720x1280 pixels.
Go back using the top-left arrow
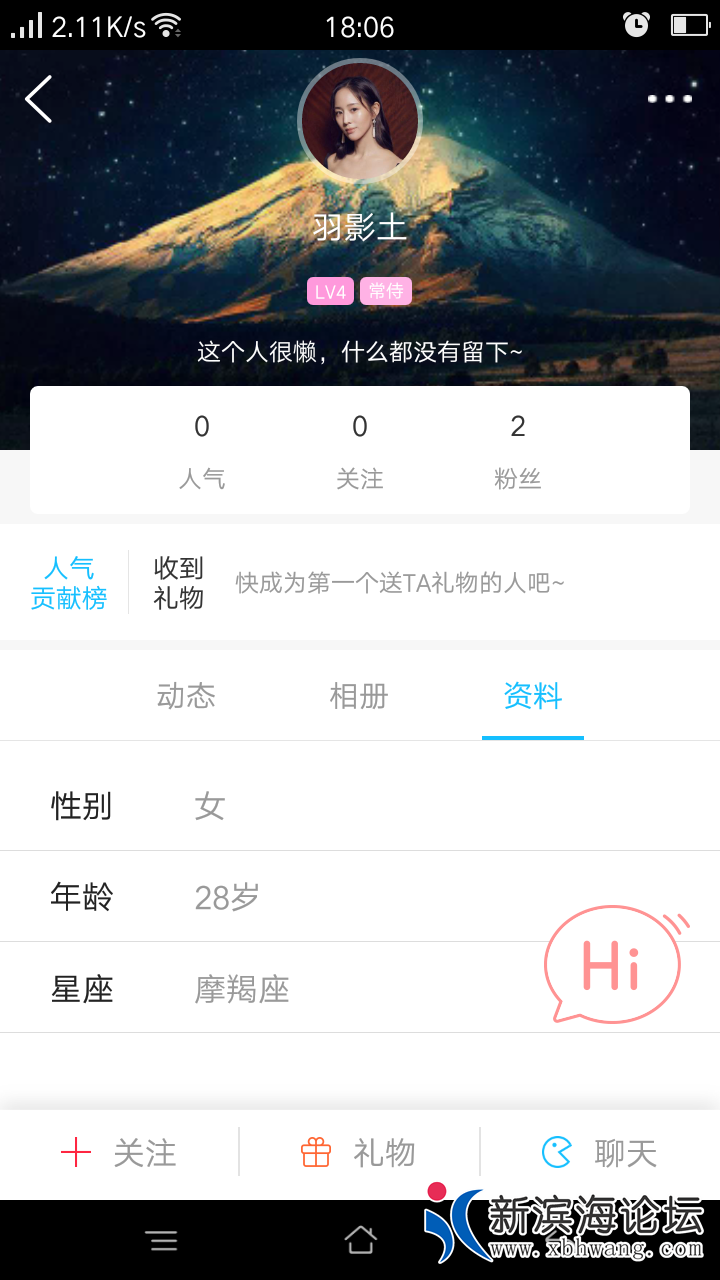coord(39,99)
